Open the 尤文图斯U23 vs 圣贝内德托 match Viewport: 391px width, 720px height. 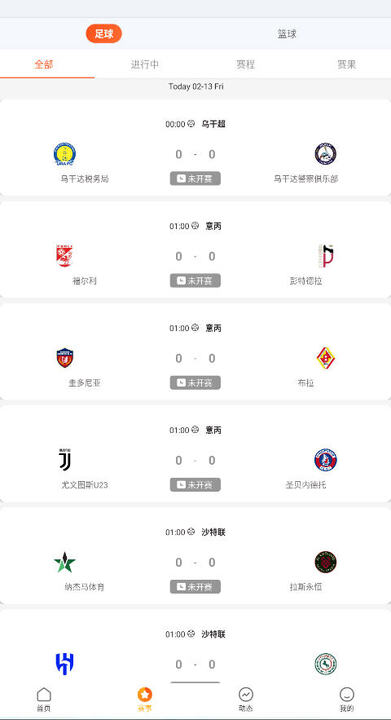click(x=196, y=454)
